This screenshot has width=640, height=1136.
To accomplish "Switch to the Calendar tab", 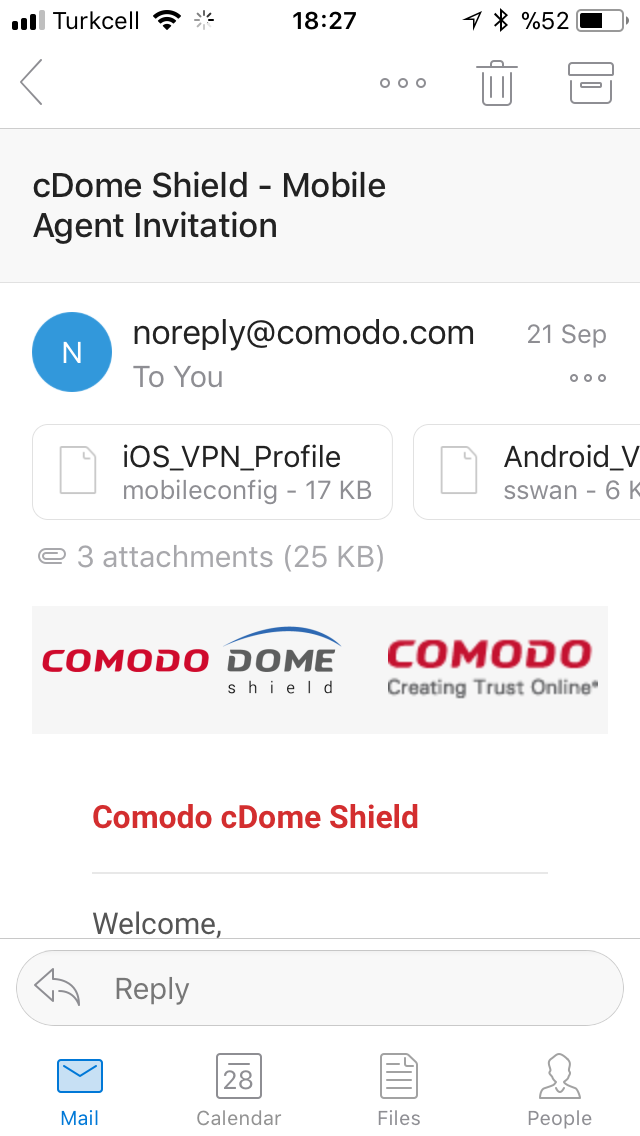I will point(238,1090).
